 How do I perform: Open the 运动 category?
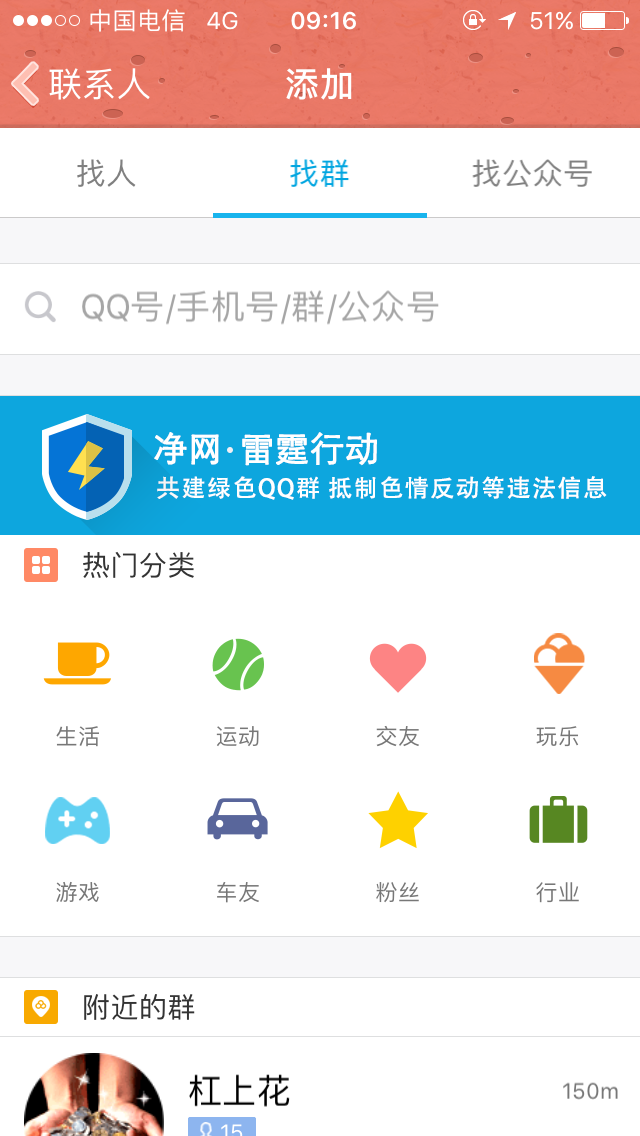point(238,689)
